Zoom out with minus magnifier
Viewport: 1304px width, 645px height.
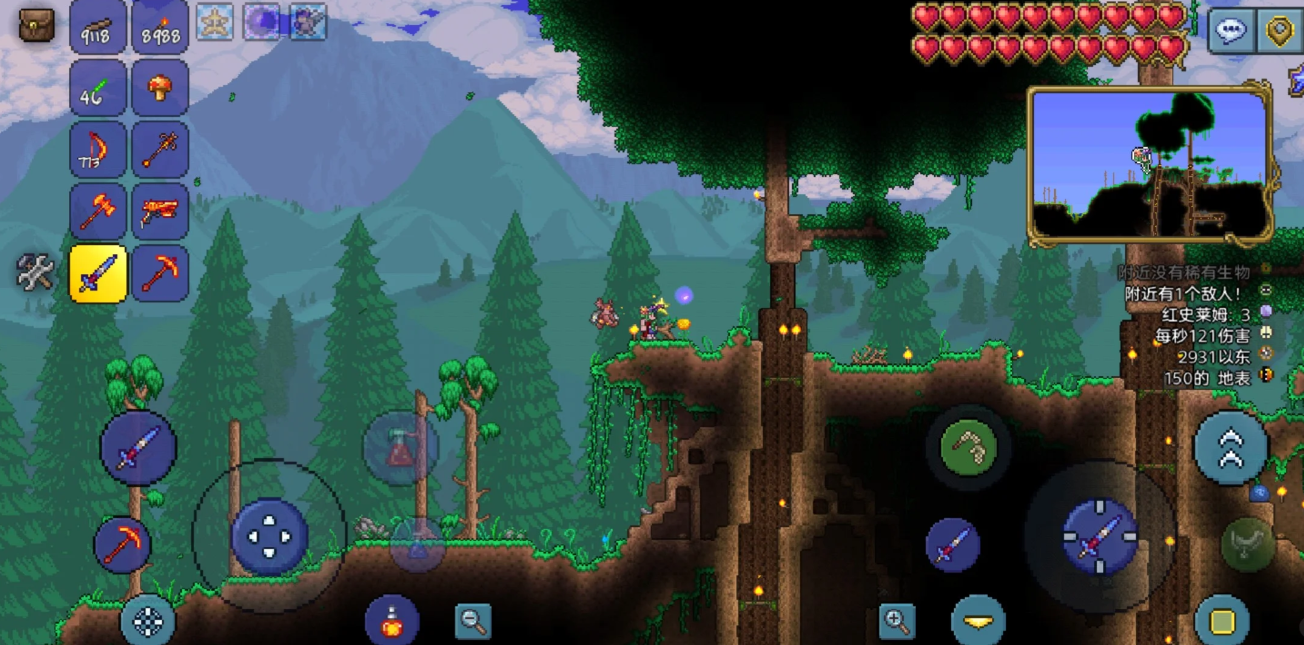pos(473,621)
